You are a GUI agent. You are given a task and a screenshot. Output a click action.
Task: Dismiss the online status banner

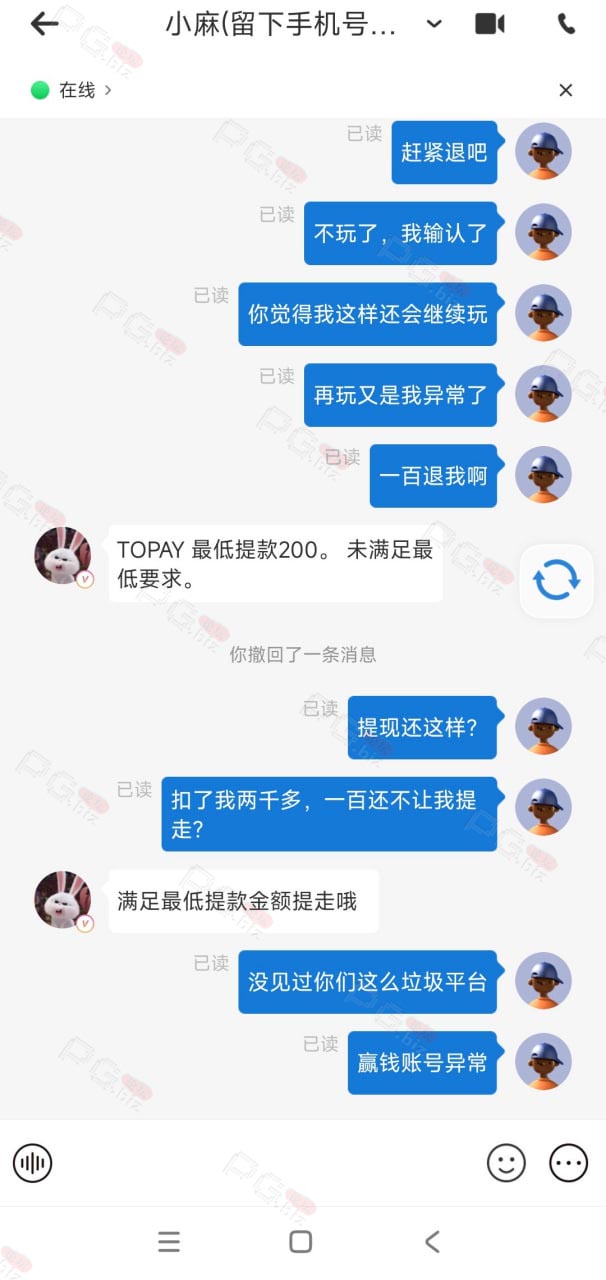pos(566,90)
